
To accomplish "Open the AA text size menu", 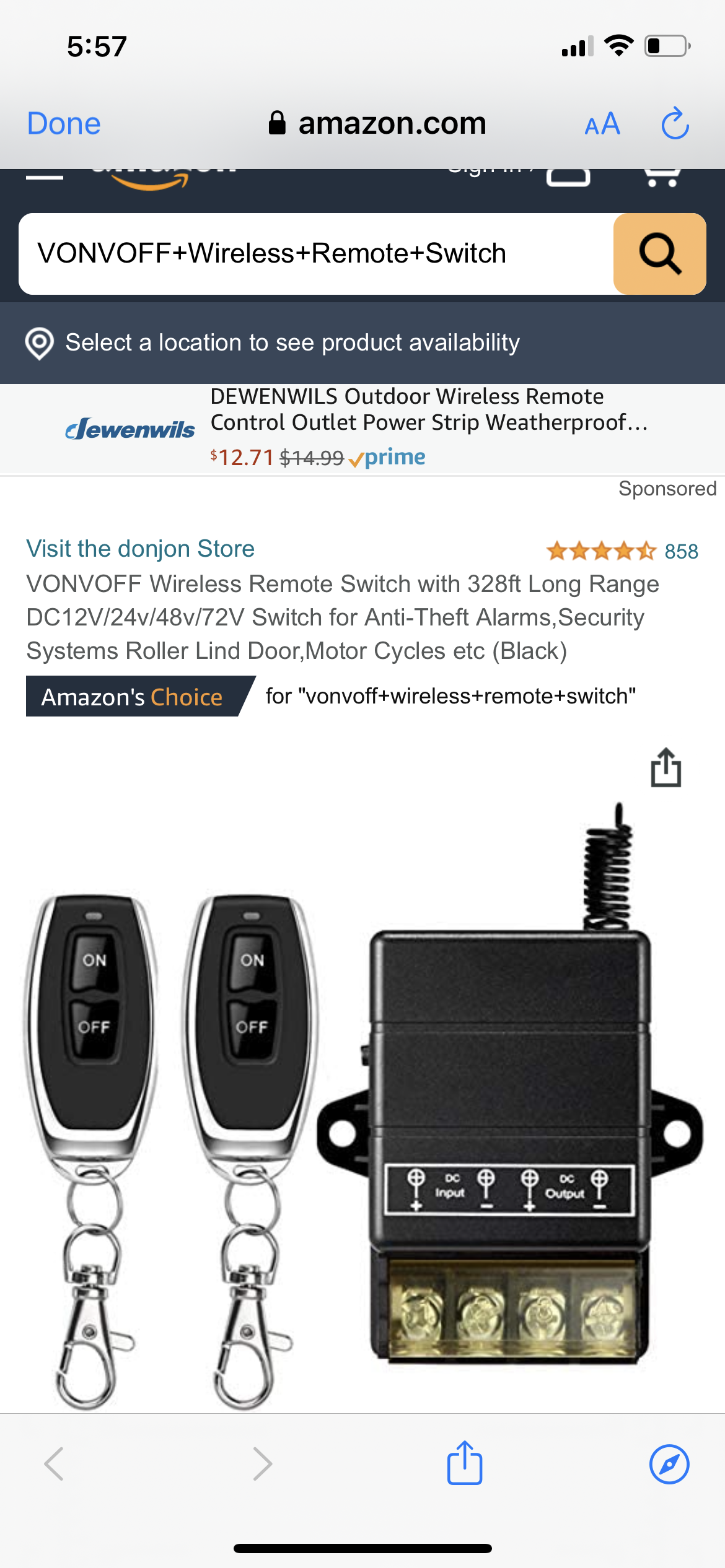I will pyautogui.click(x=602, y=124).
